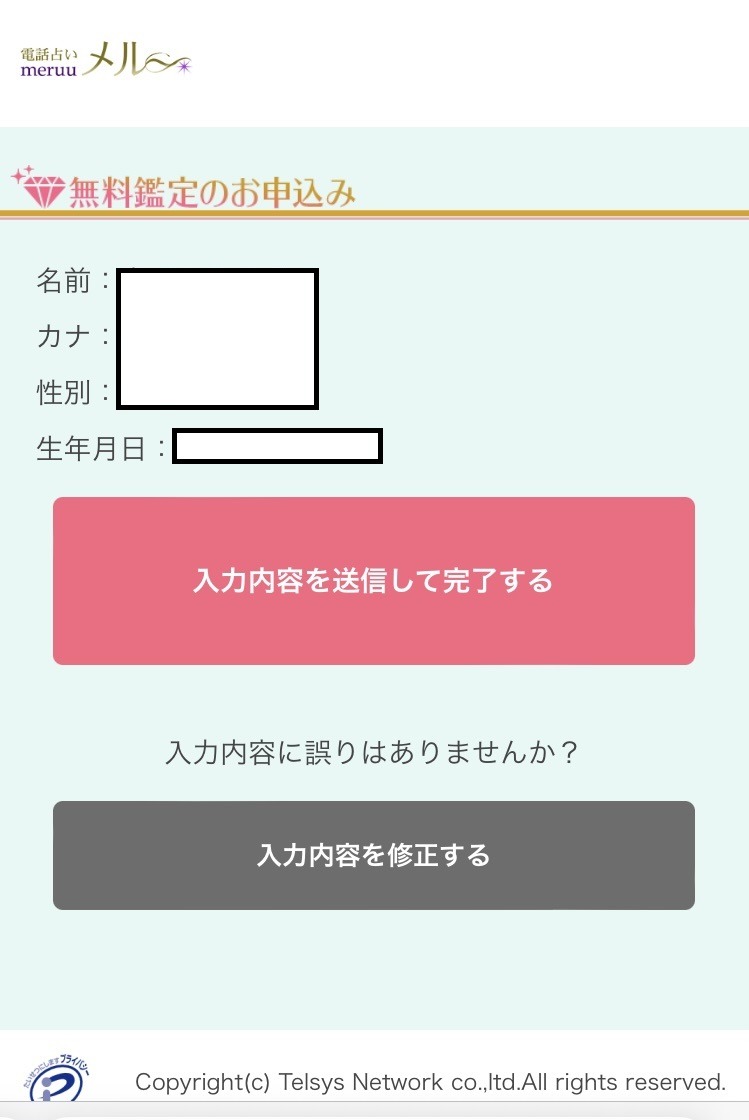The image size is (749, 1120).
Task: Click the masked birthdate information box
Action: tap(277, 446)
